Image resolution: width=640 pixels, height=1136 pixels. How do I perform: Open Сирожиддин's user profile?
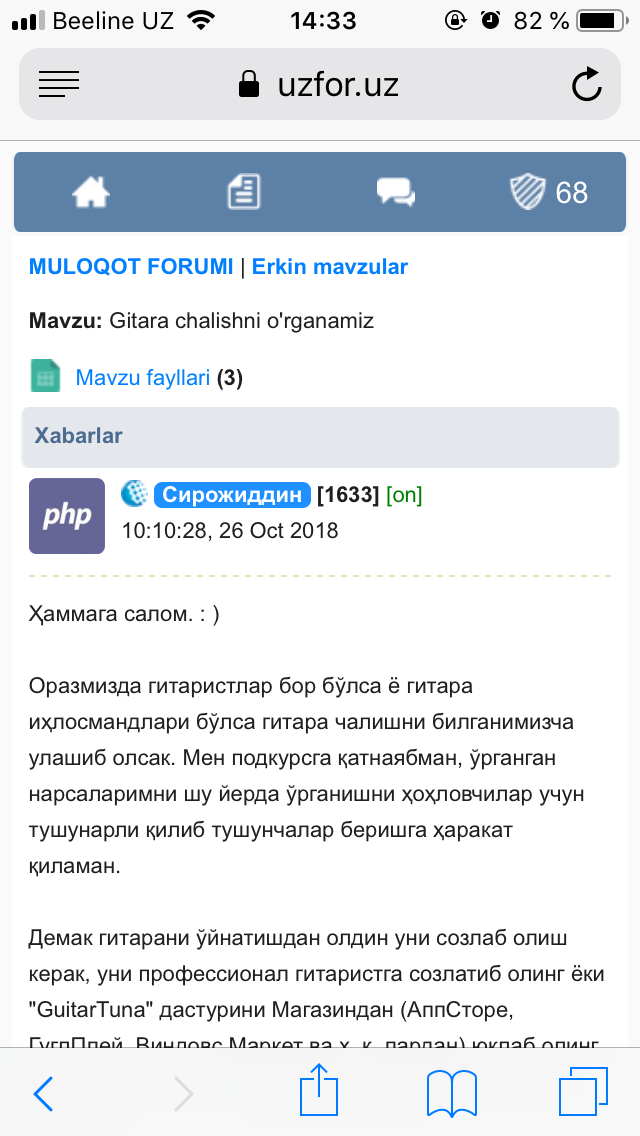tap(232, 494)
